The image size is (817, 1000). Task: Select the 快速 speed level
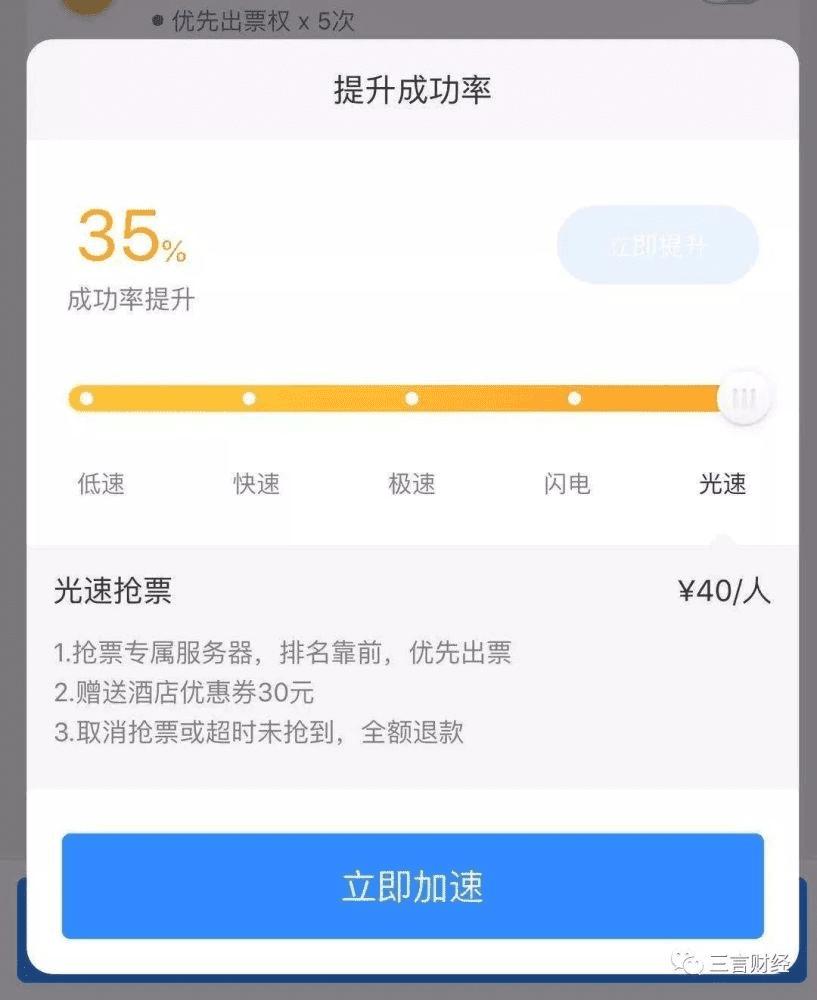[x=249, y=399]
